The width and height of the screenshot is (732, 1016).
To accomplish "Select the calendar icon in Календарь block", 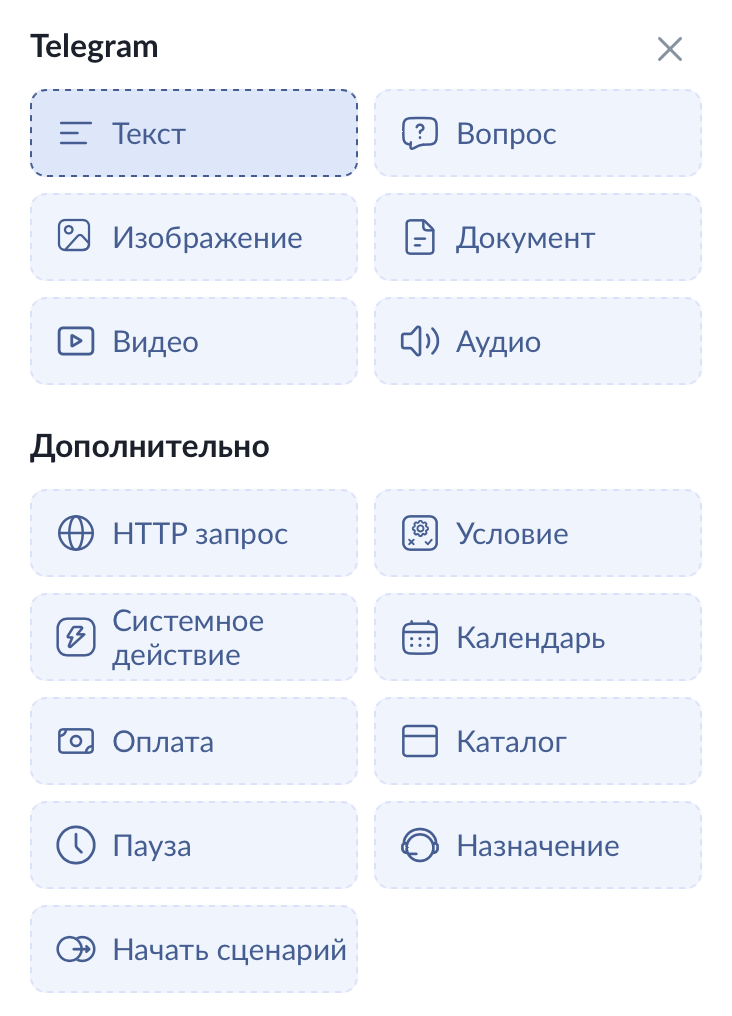I will (x=420, y=637).
